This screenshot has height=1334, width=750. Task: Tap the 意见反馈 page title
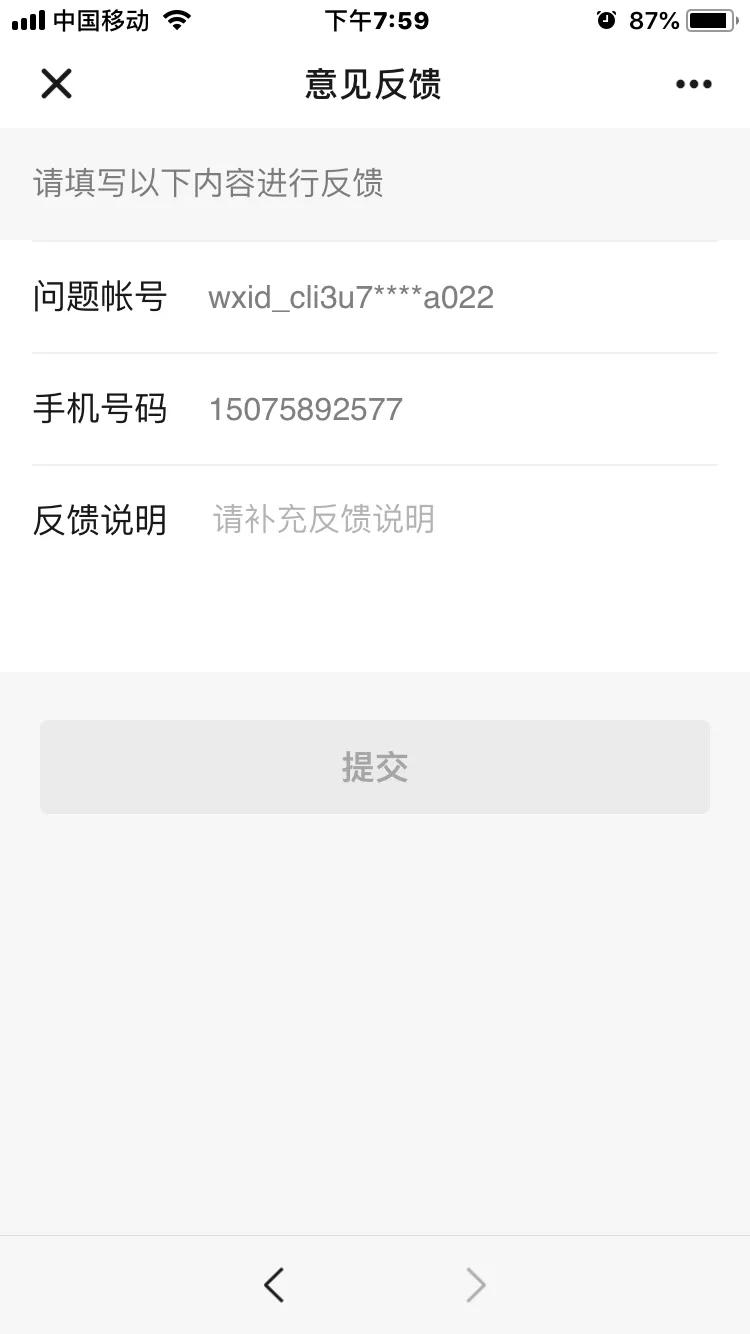click(x=375, y=84)
